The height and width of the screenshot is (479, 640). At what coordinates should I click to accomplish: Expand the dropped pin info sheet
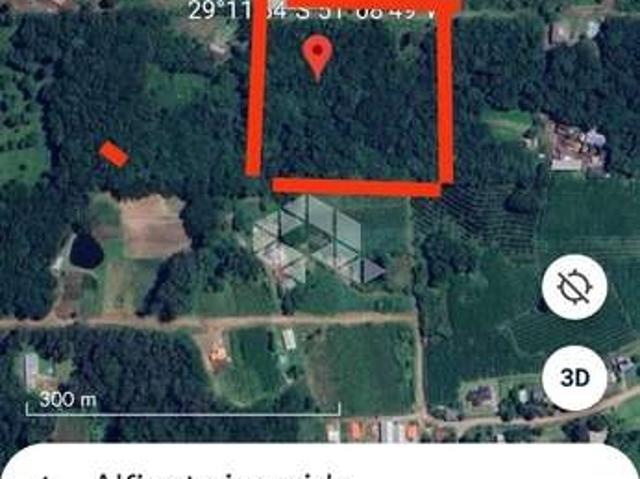(x=320, y=463)
